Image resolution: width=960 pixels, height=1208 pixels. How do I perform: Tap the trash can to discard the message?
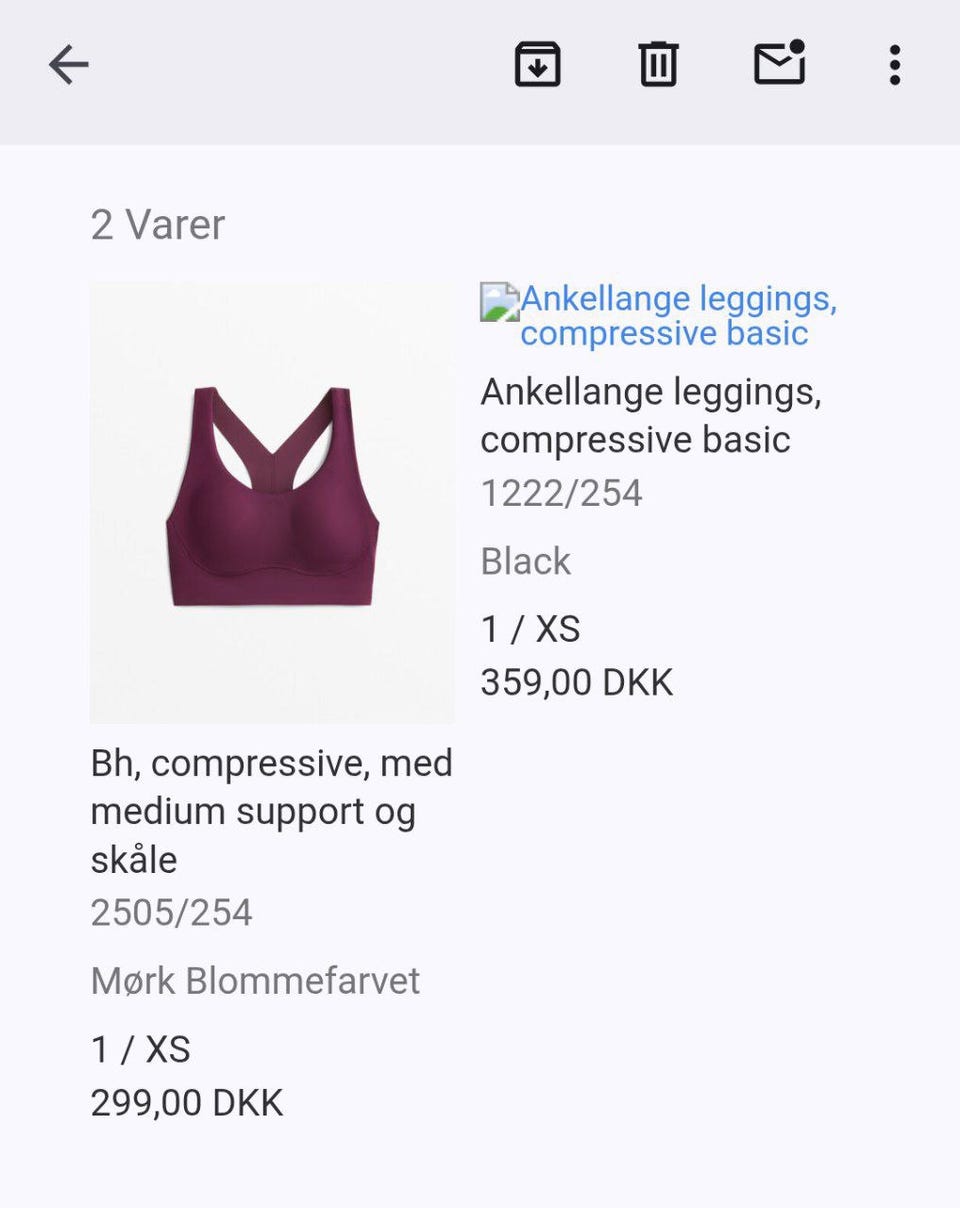[x=656, y=64]
